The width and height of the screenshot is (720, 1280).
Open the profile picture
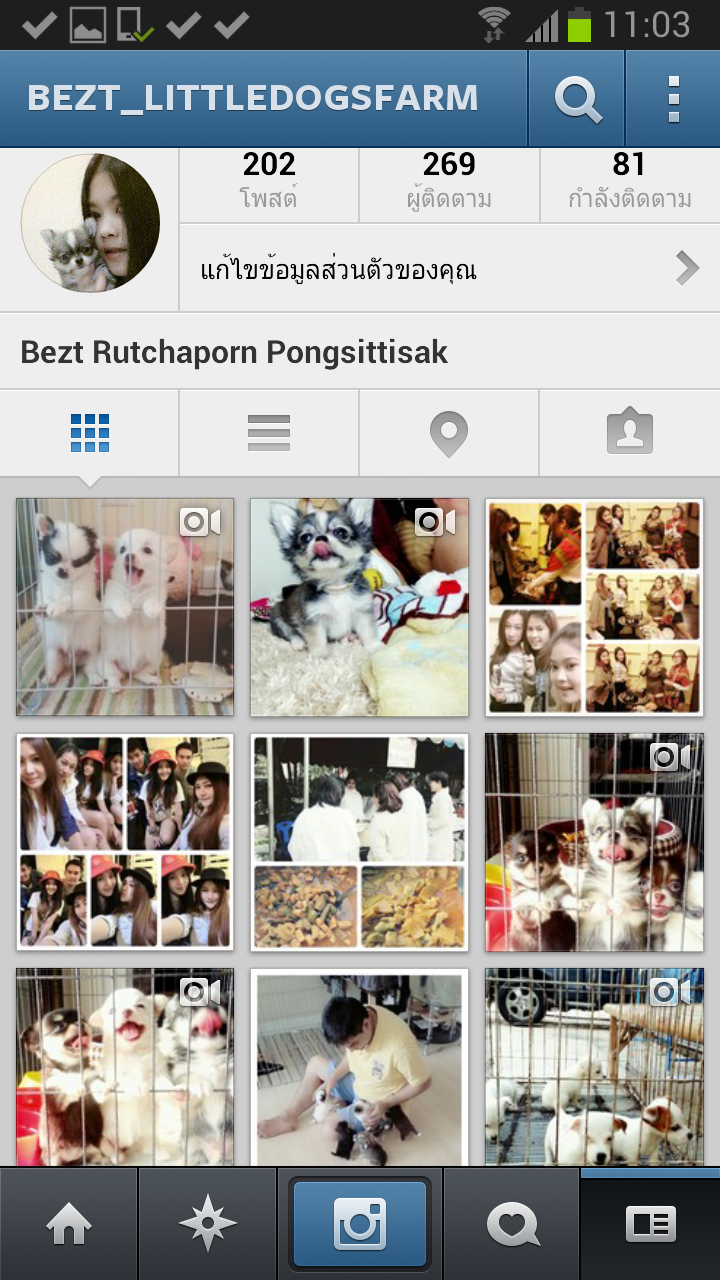(90, 223)
